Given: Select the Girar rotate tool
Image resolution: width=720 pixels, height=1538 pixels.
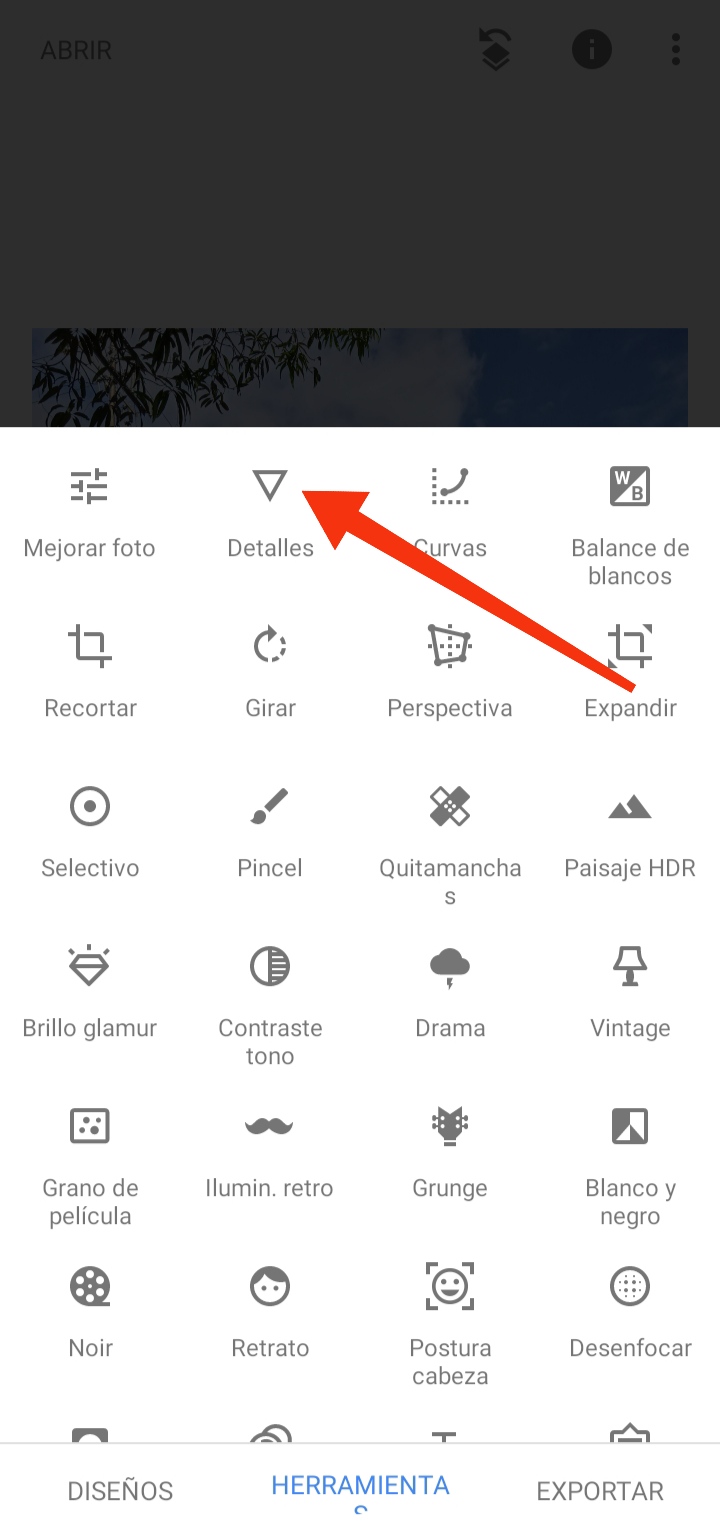Looking at the screenshot, I should coord(270,670).
